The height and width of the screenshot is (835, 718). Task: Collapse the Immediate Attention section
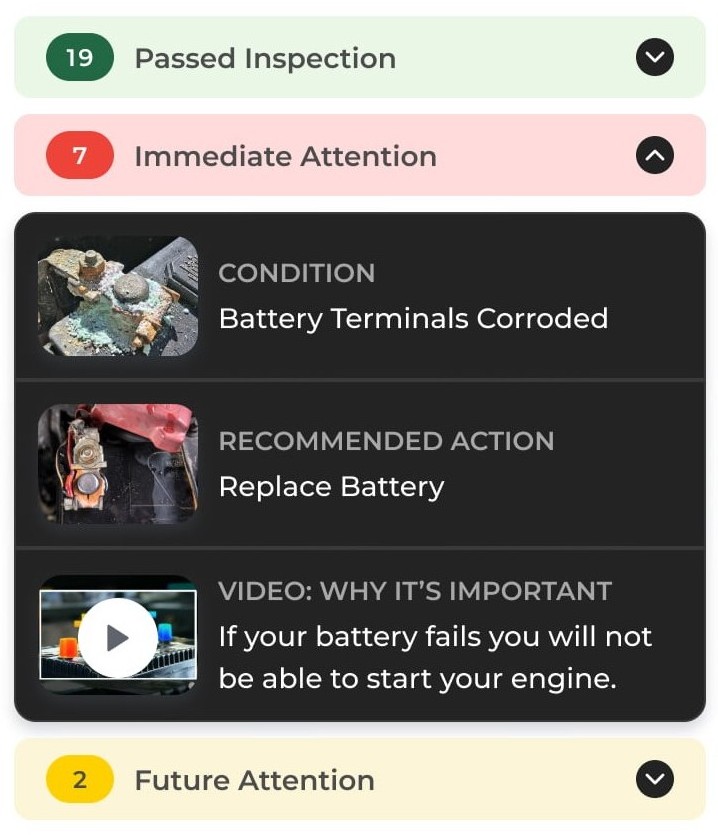click(654, 156)
